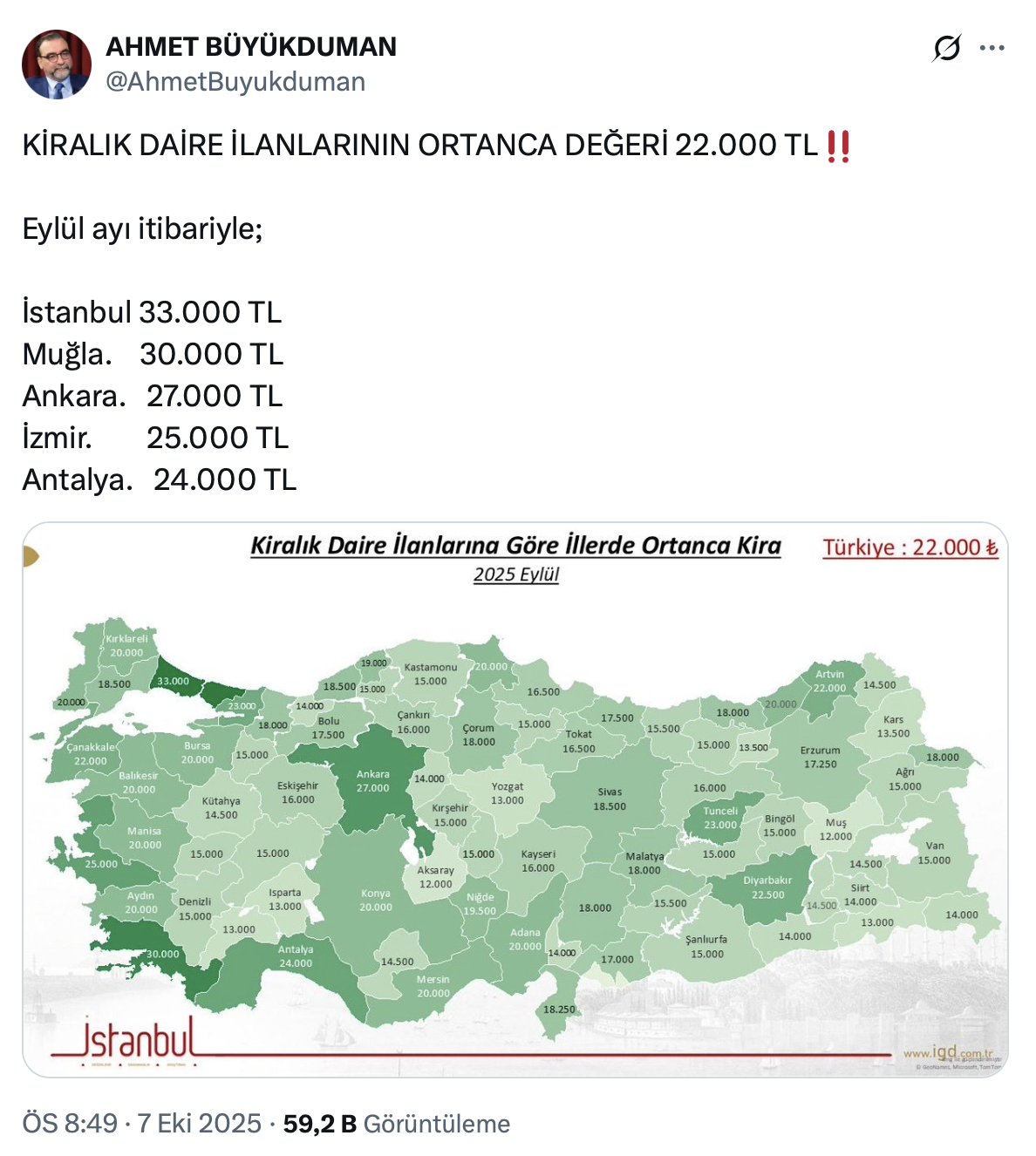Viewport: 1036px width, 1156px height.
Task: Open Ahmet Büyükduman's profile picture
Action: (x=57, y=64)
